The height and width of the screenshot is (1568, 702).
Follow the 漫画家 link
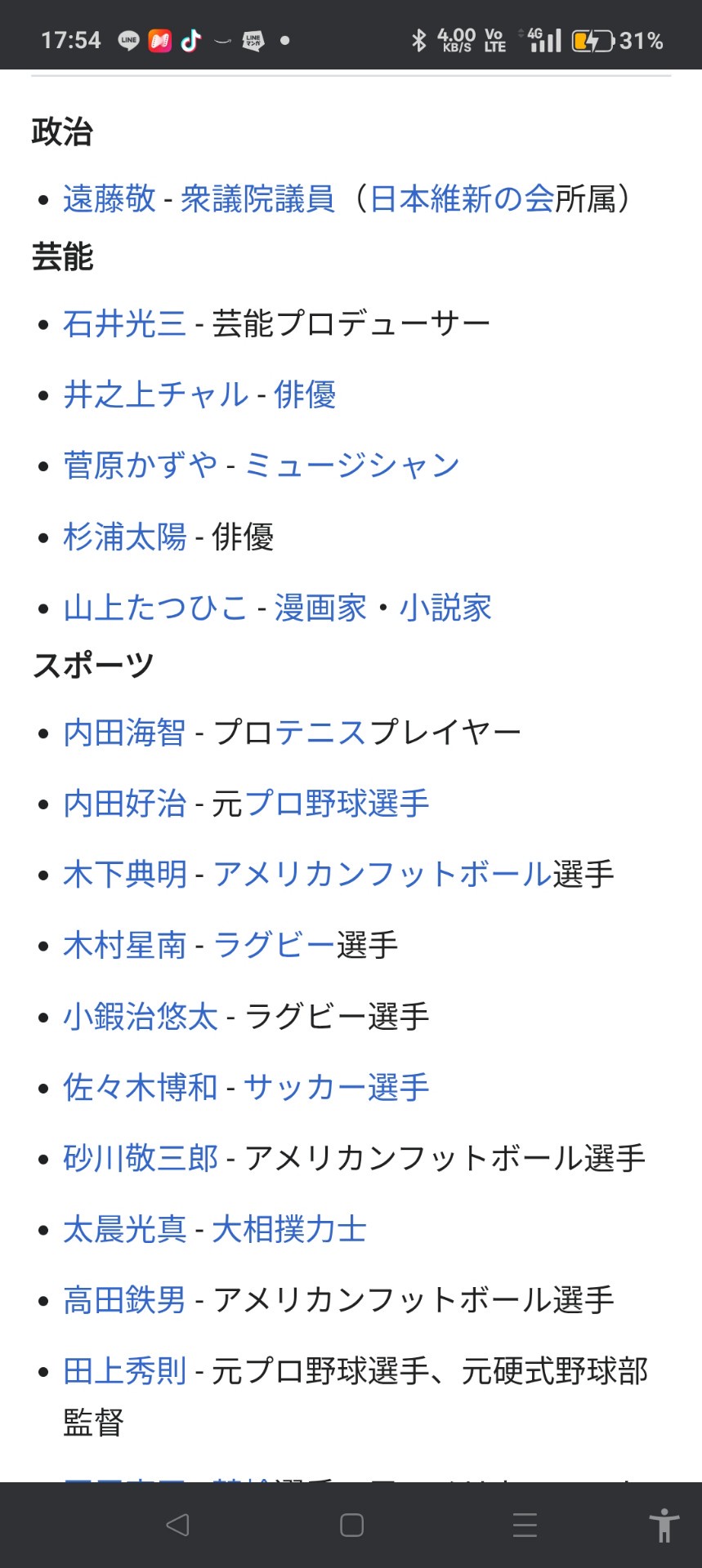click(x=320, y=608)
